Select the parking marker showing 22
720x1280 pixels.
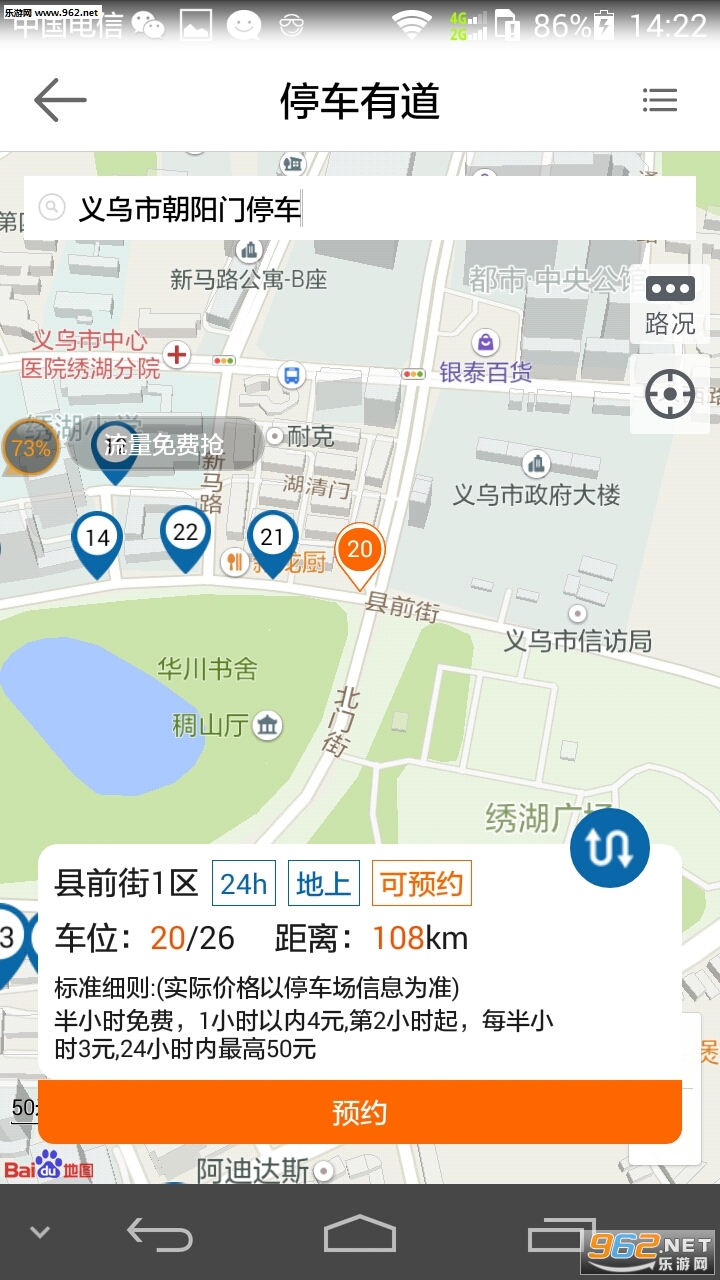click(186, 534)
